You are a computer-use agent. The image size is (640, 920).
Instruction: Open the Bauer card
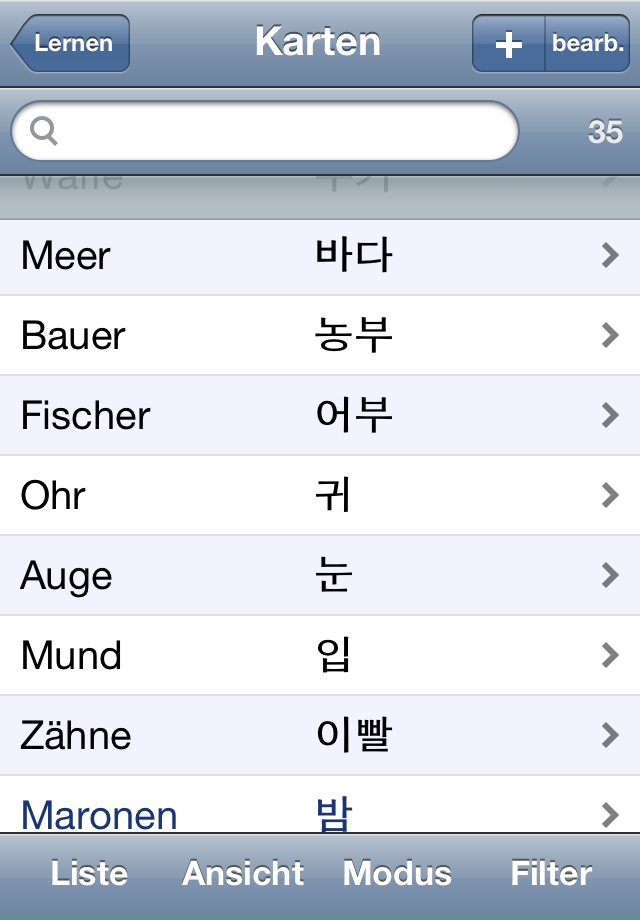coord(320,336)
